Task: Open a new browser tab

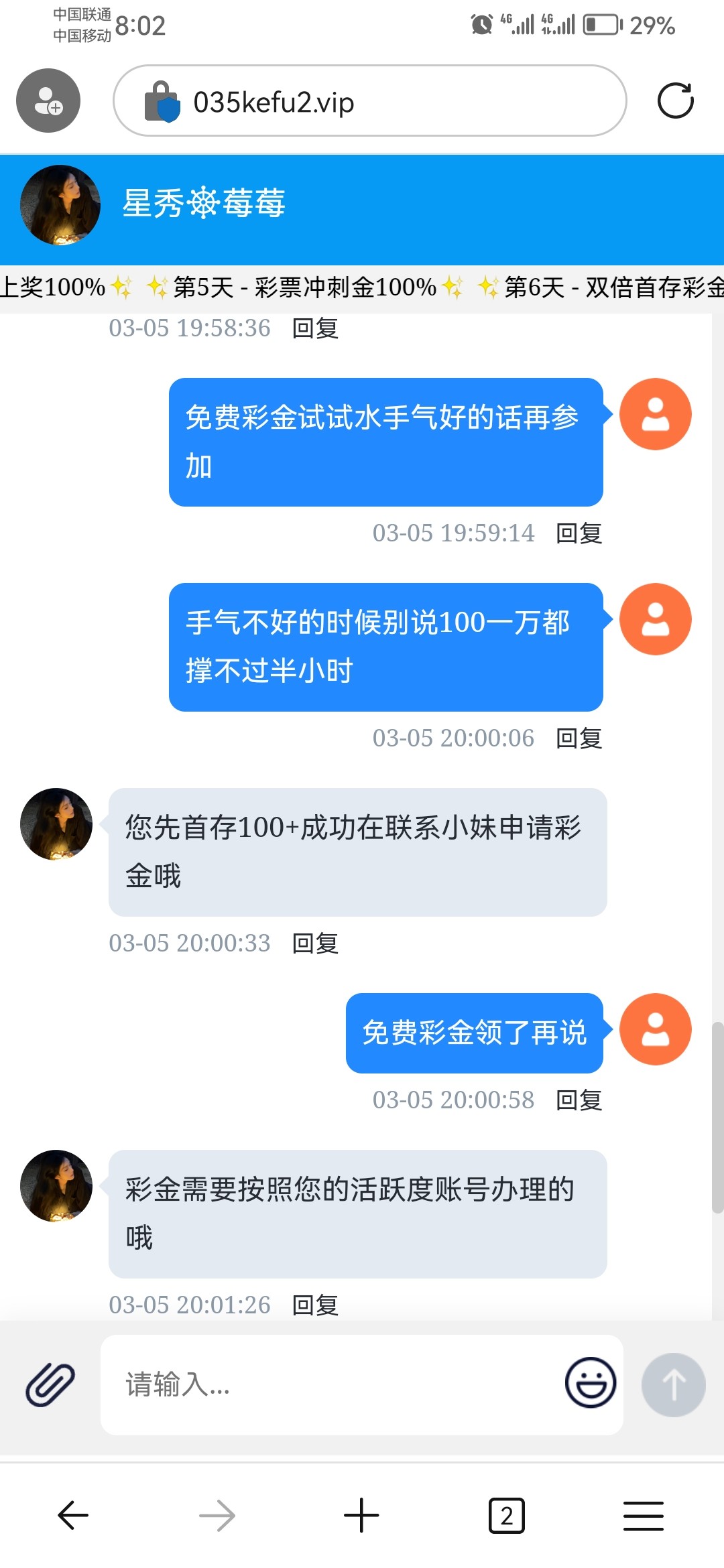Action: [361, 1516]
